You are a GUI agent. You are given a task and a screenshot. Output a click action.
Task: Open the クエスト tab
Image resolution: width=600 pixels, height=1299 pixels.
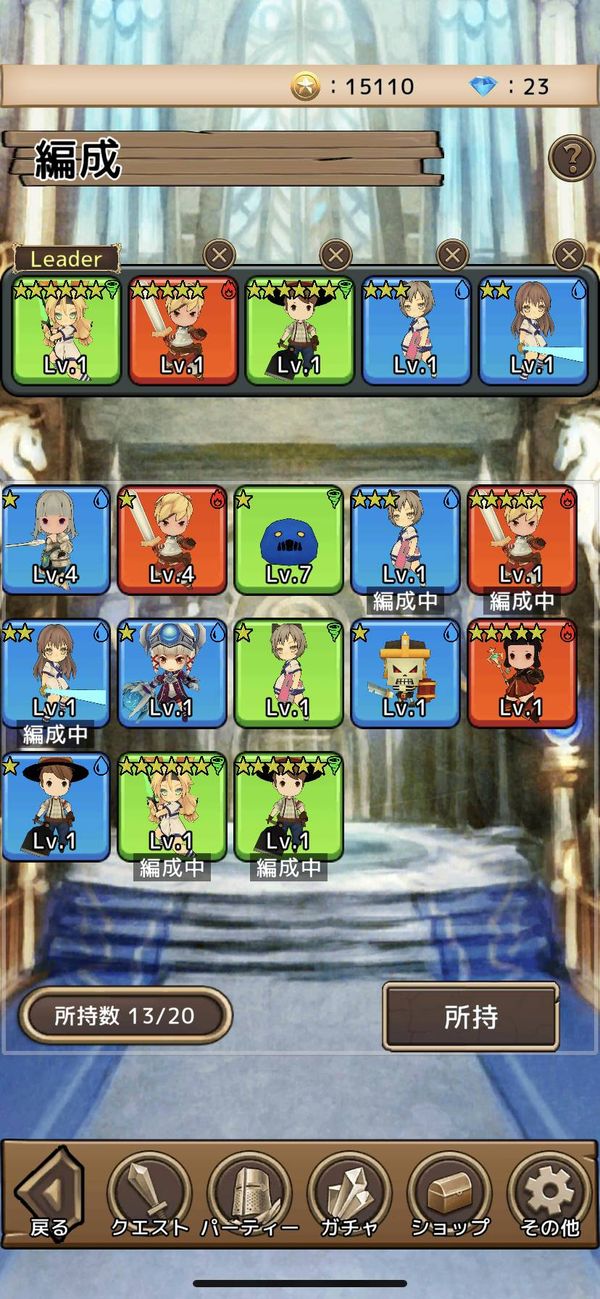pyautogui.click(x=149, y=1194)
